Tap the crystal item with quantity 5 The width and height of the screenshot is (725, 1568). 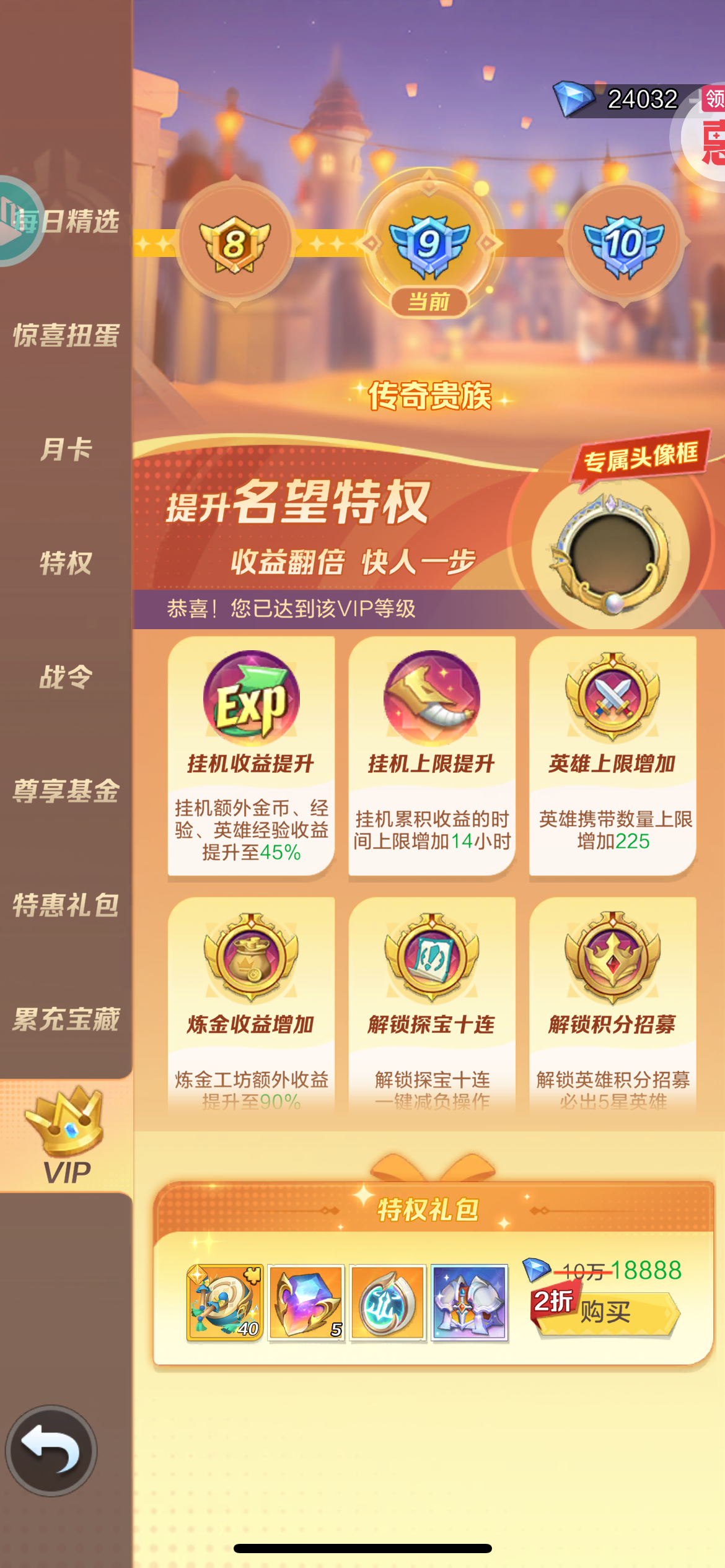(306, 1302)
